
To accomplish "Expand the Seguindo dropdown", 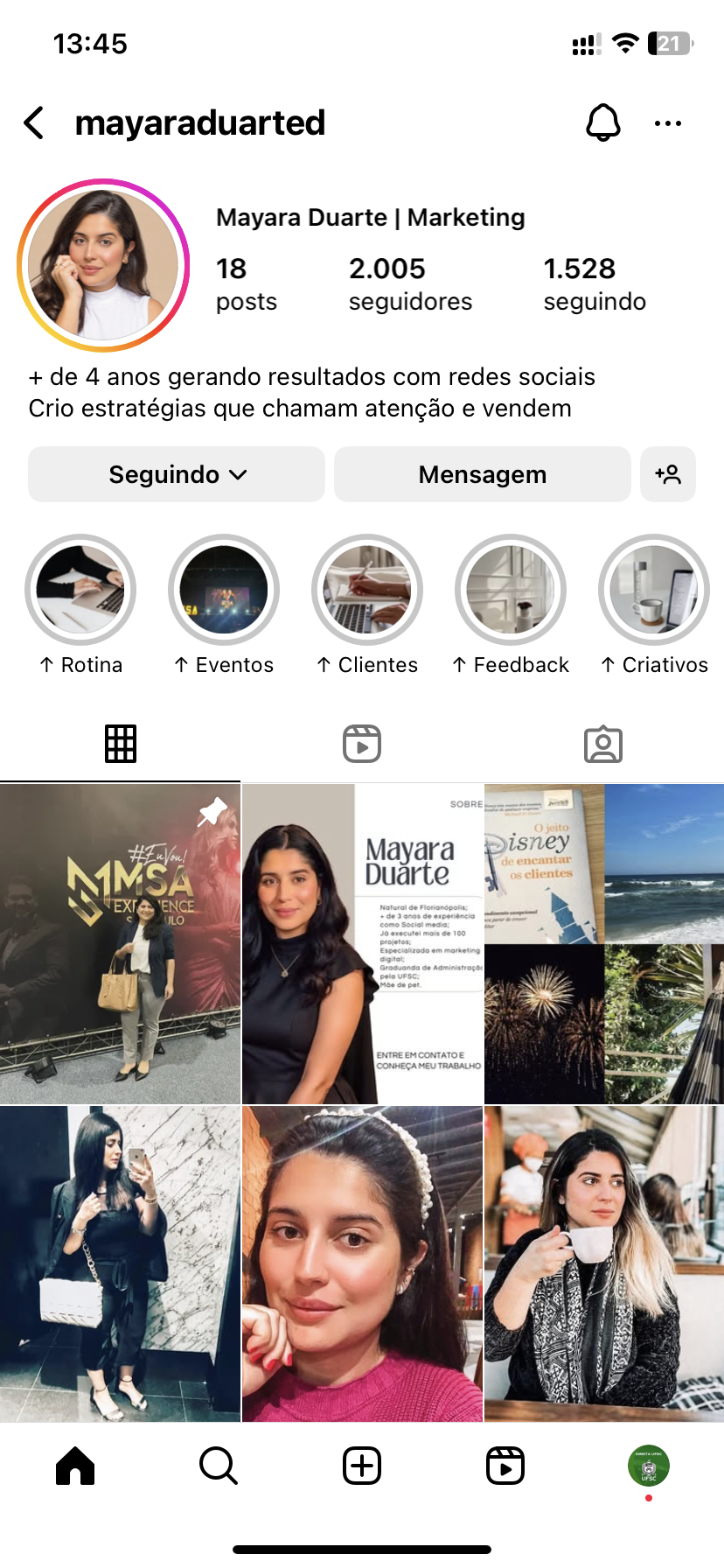I will click(177, 474).
